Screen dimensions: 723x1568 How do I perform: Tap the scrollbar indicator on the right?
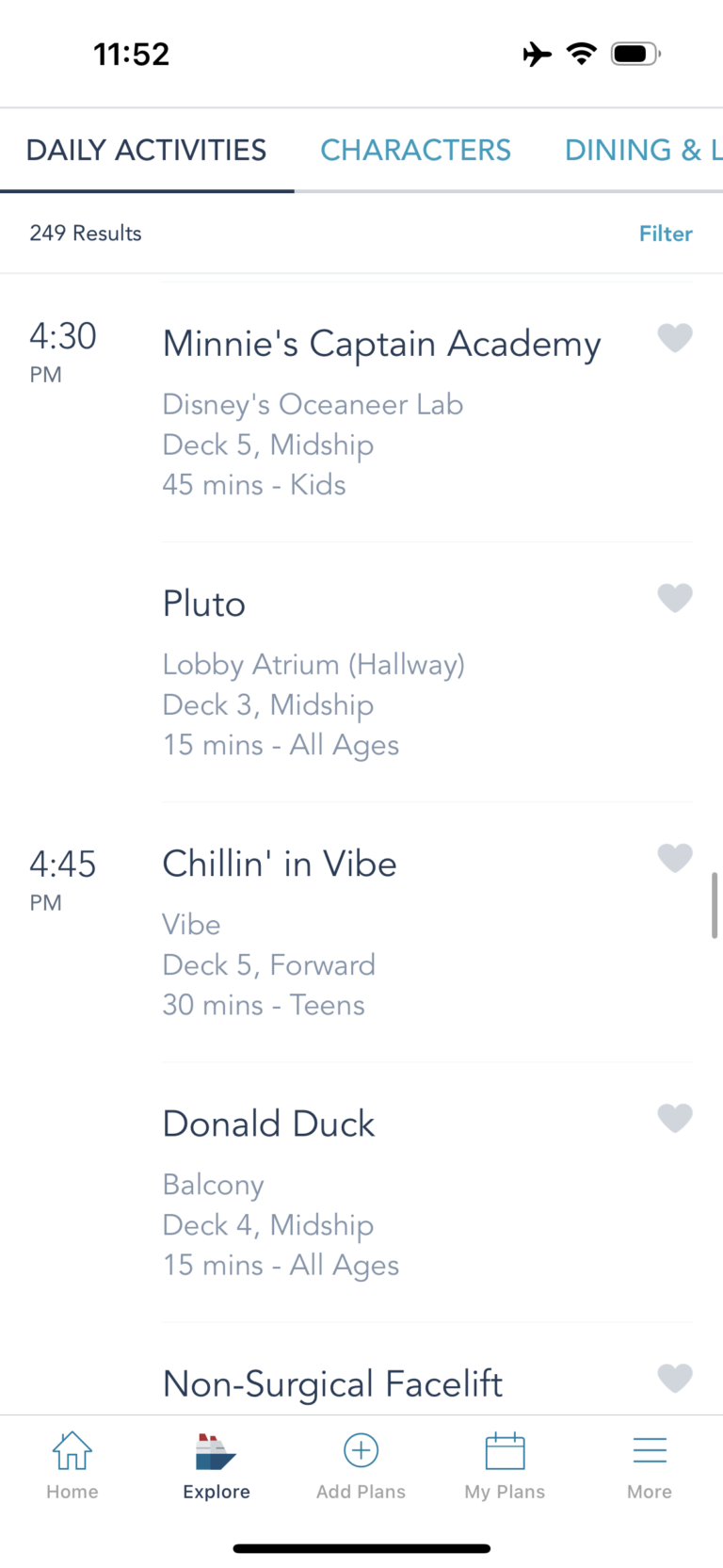(716, 904)
